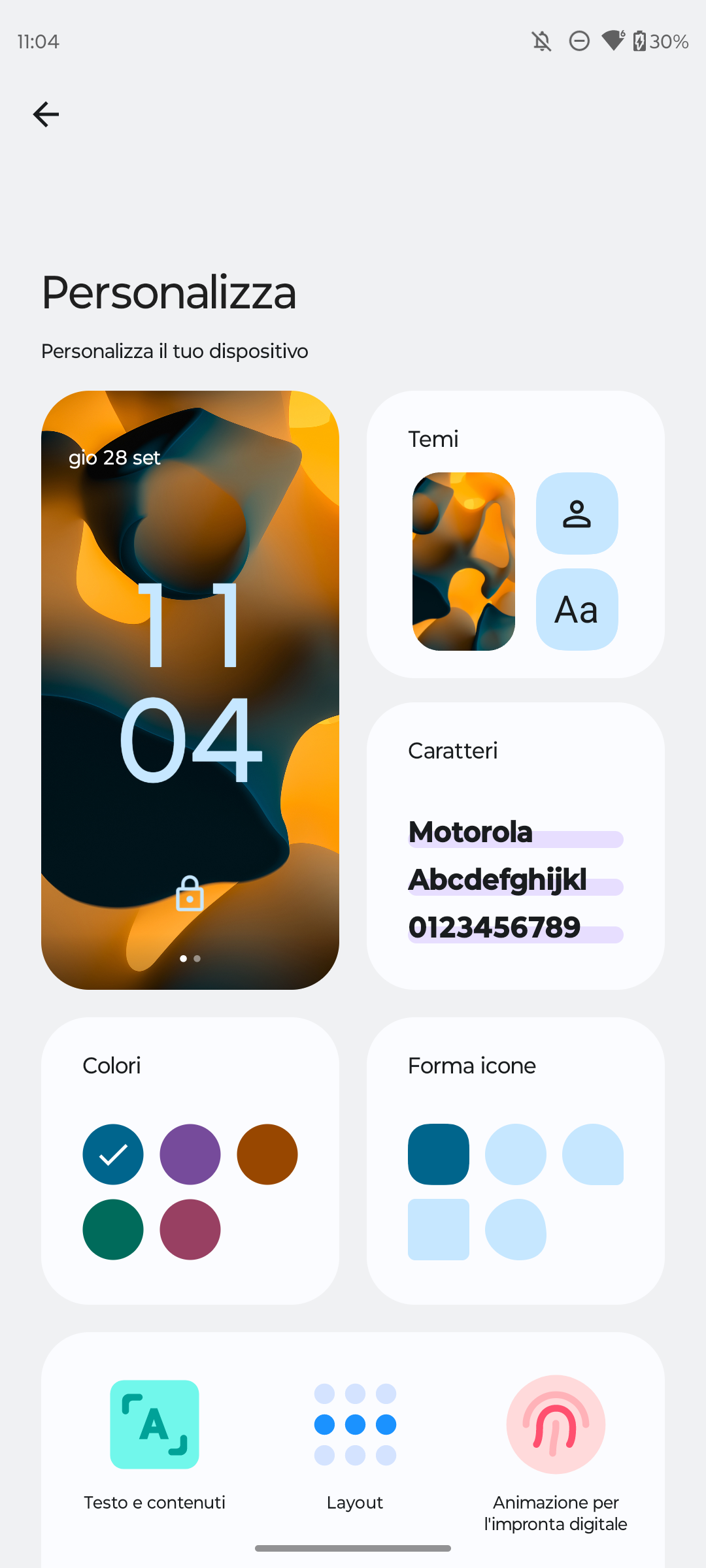Open the Caratteri font card

pos(515,845)
